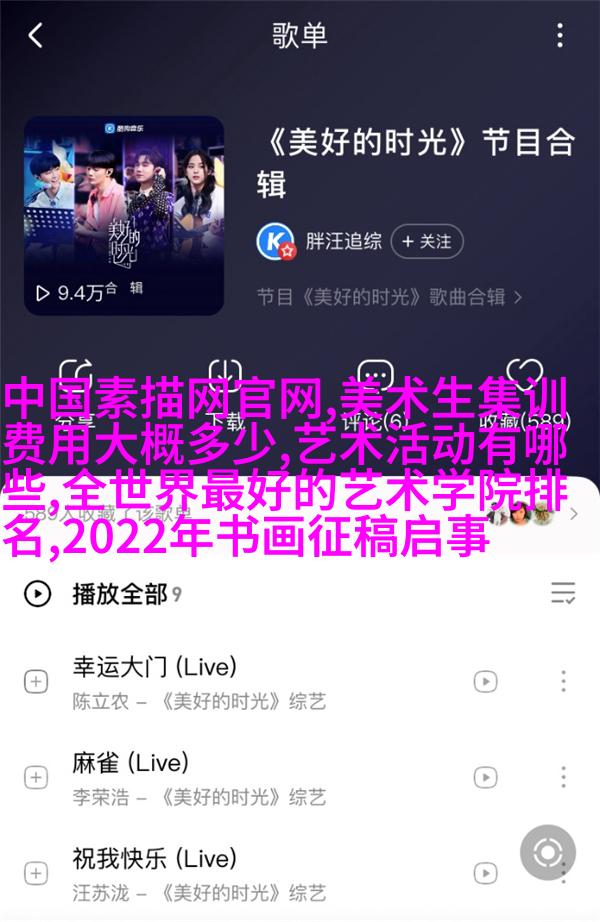Watch the video for 幸运大门 (Live)
Viewport: 600px width, 922px height.
485,682
